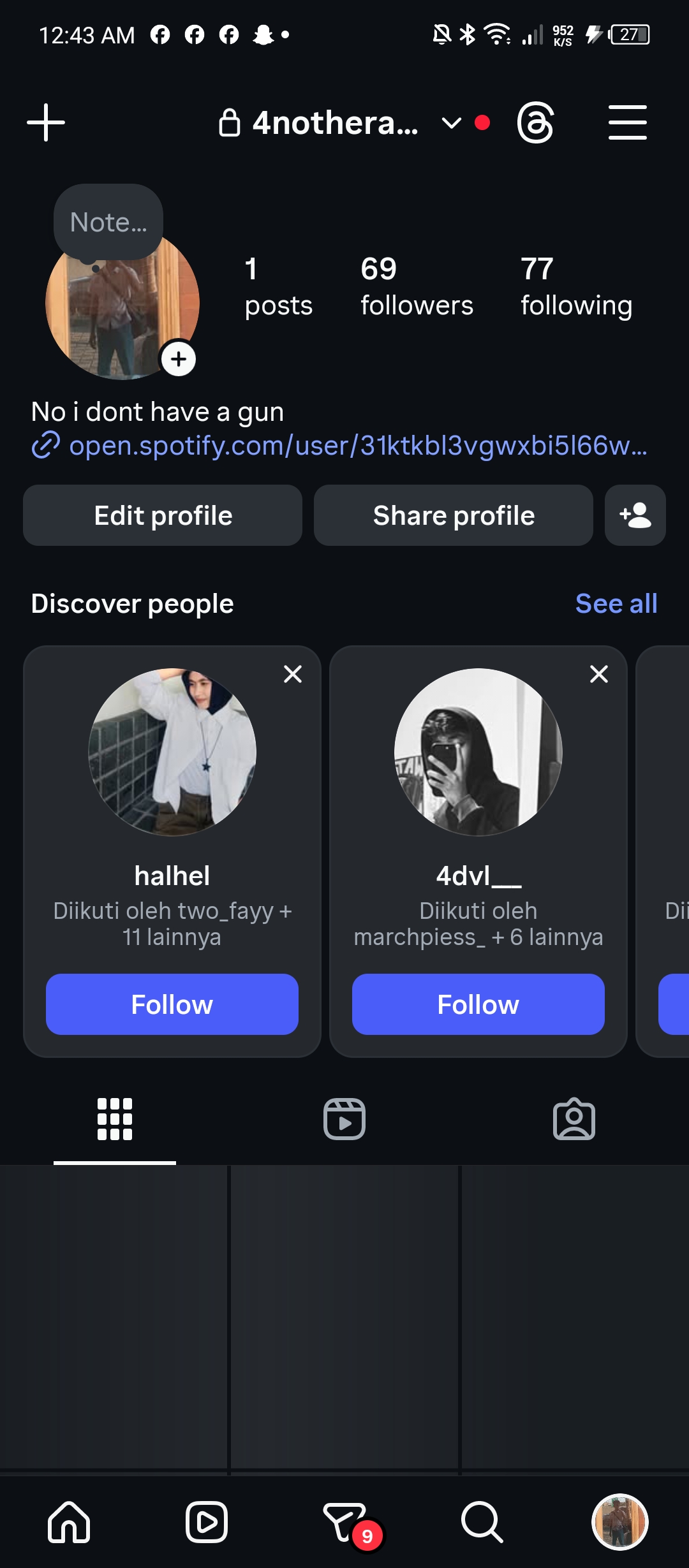Tap Edit profile

[163, 515]
